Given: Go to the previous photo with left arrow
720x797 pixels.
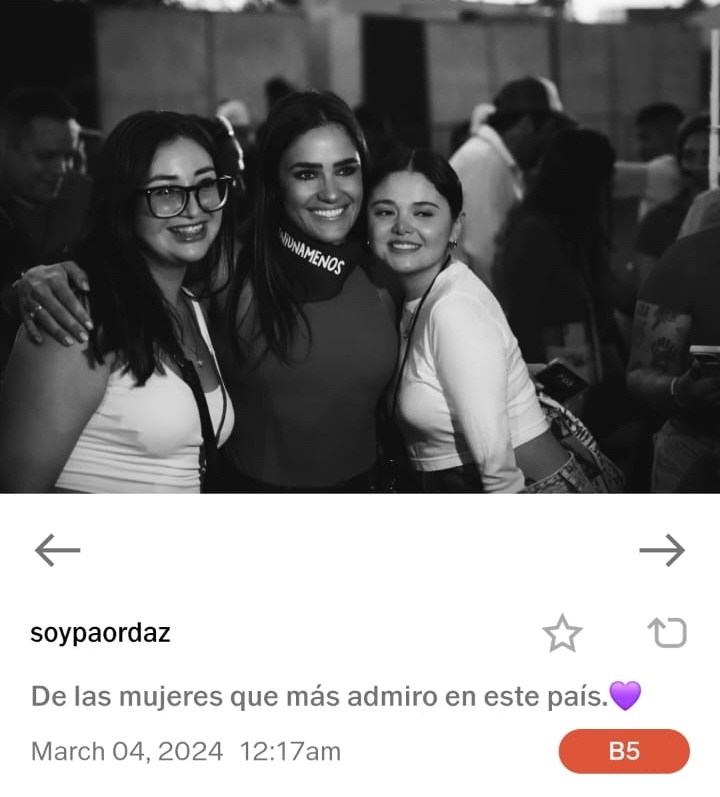Looking at the screenshot, I should 57,550.
